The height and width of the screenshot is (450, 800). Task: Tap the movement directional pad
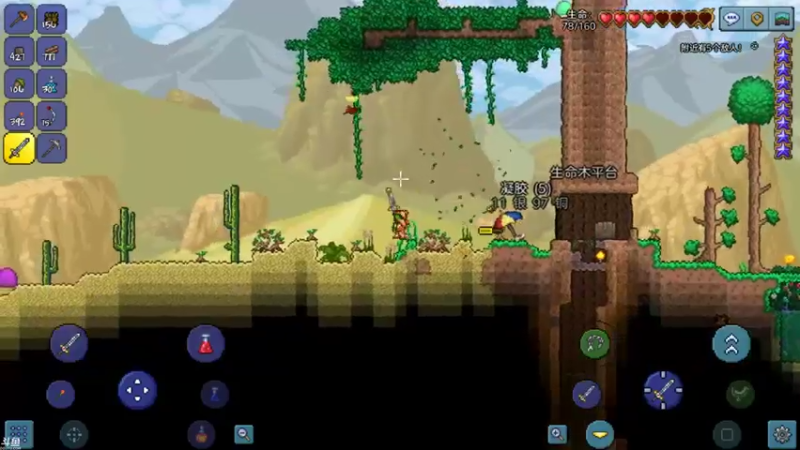tap(137, 389)
